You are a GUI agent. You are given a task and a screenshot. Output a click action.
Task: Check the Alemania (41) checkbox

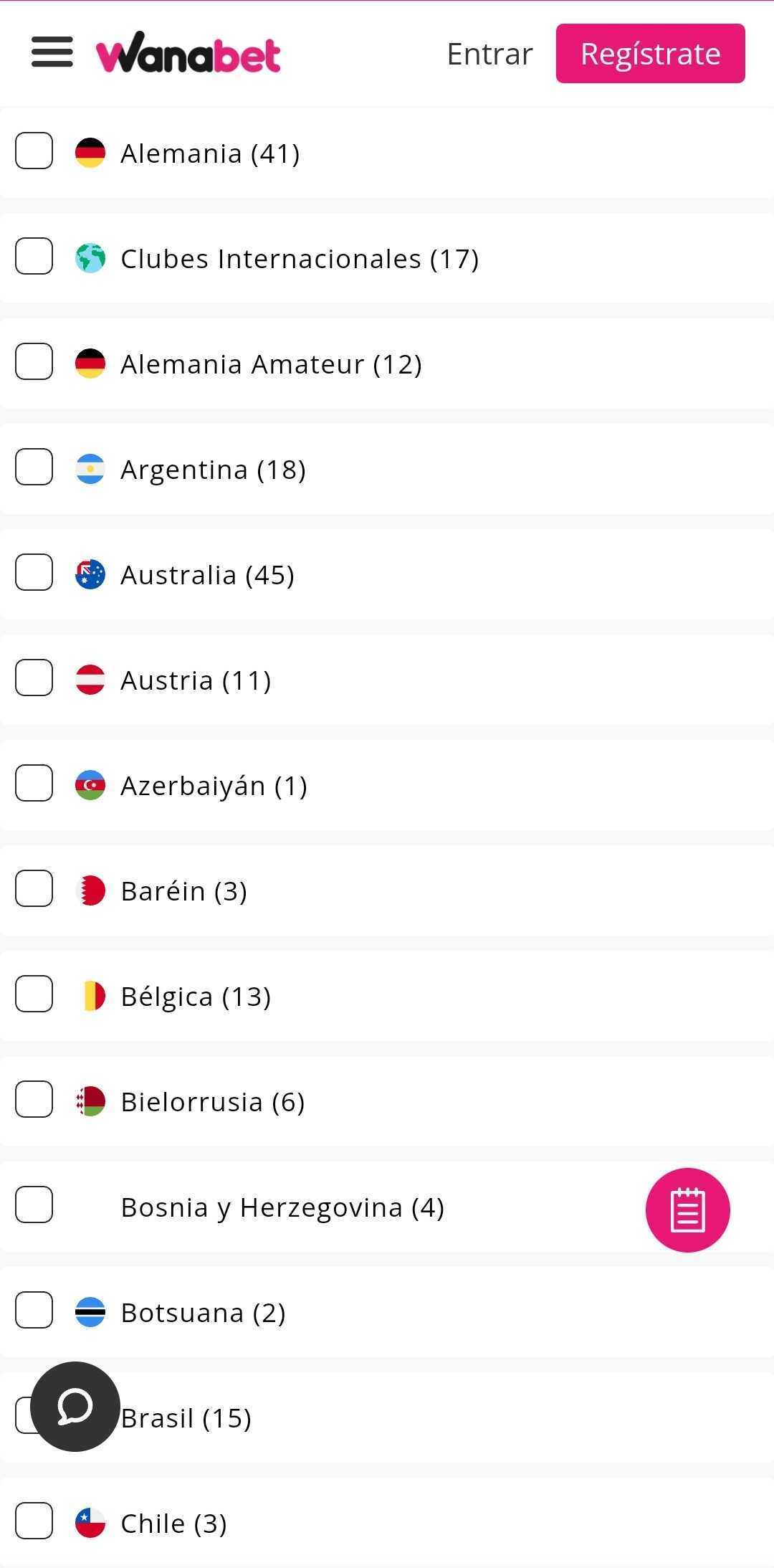[x=34, y=151]
